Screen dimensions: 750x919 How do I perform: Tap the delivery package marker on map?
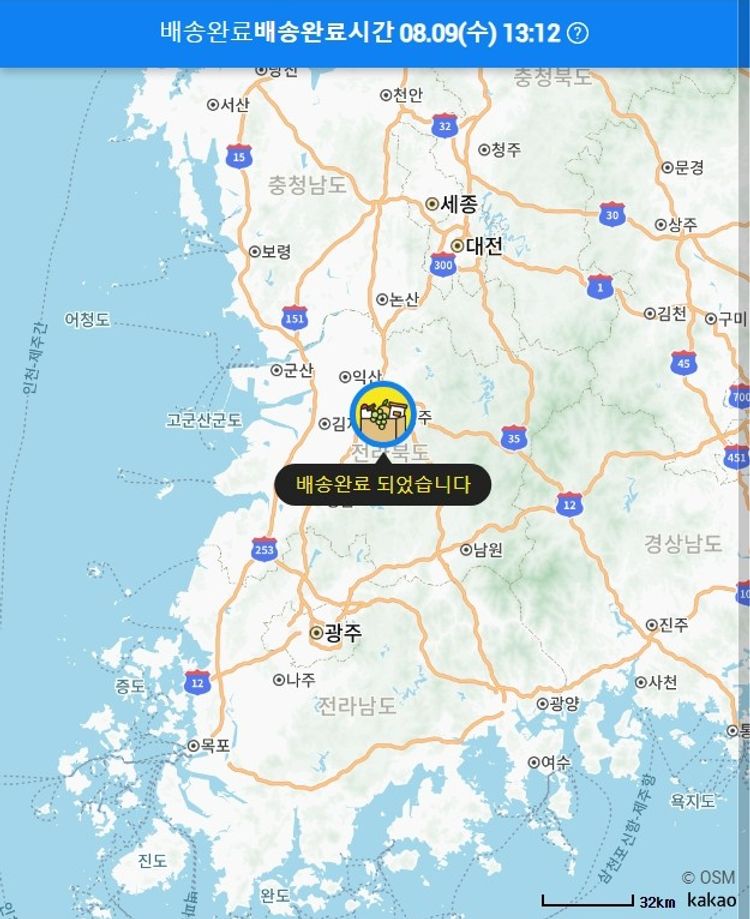tap(383, 415)
